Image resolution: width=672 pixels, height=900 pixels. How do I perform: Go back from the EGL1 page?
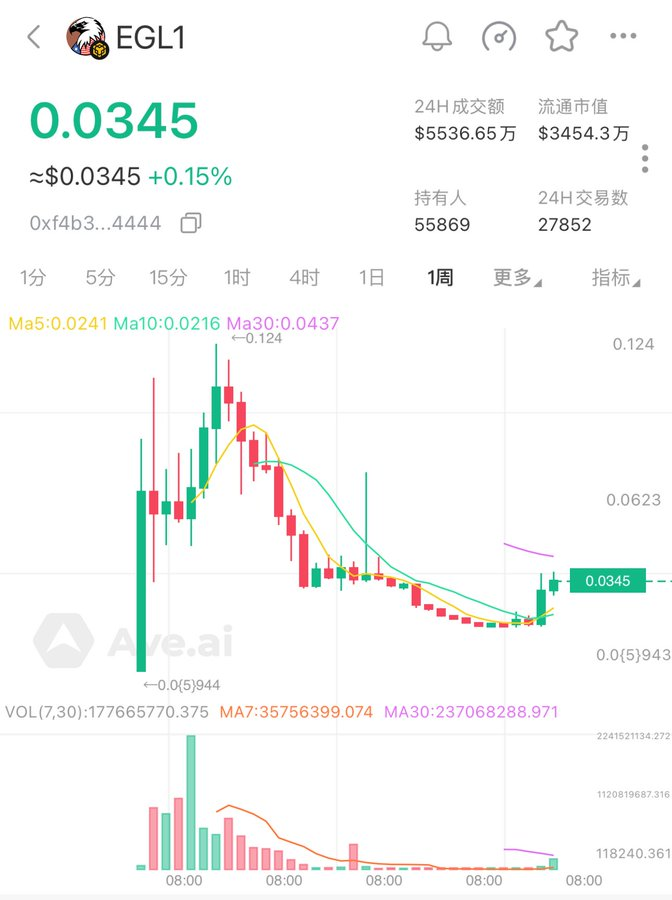[35, 38]
